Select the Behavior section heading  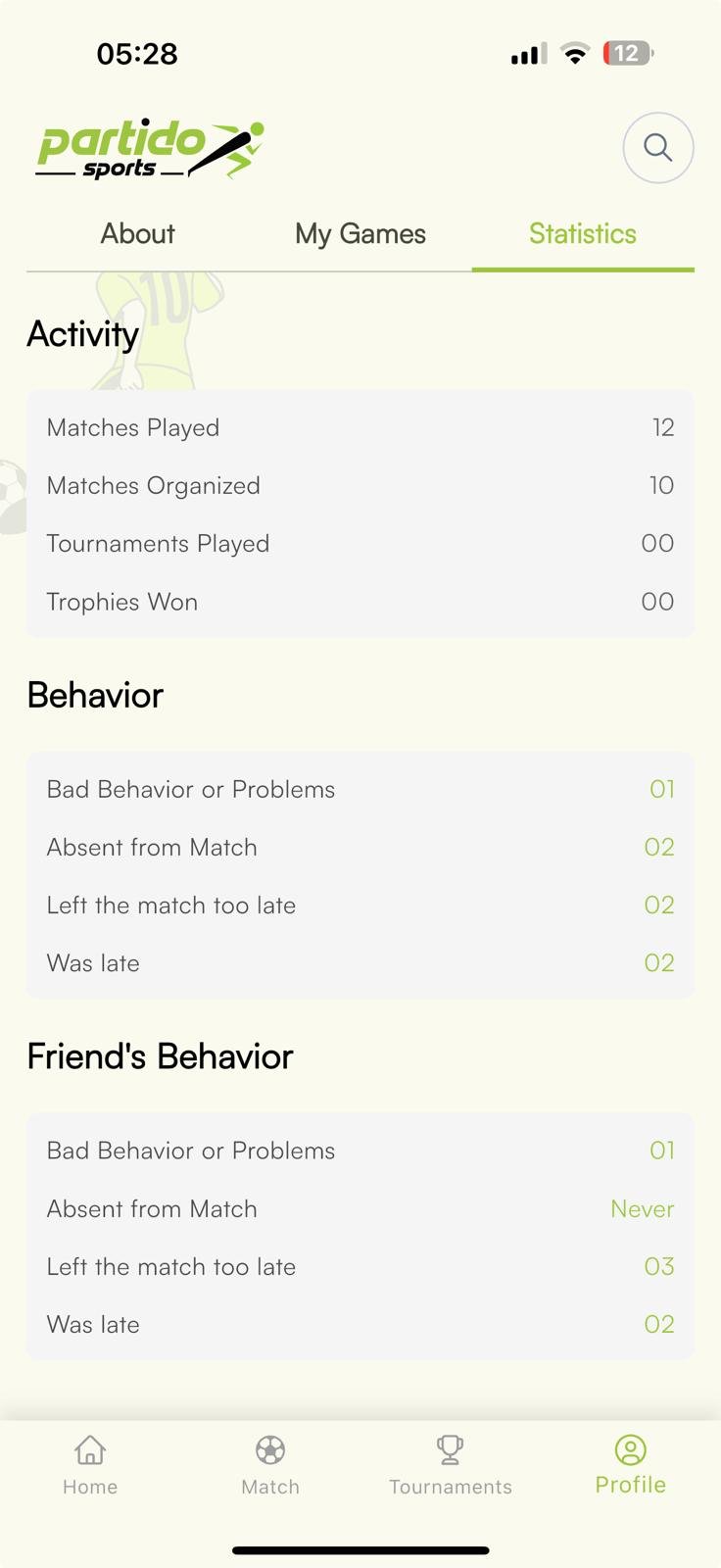(95, 695)
